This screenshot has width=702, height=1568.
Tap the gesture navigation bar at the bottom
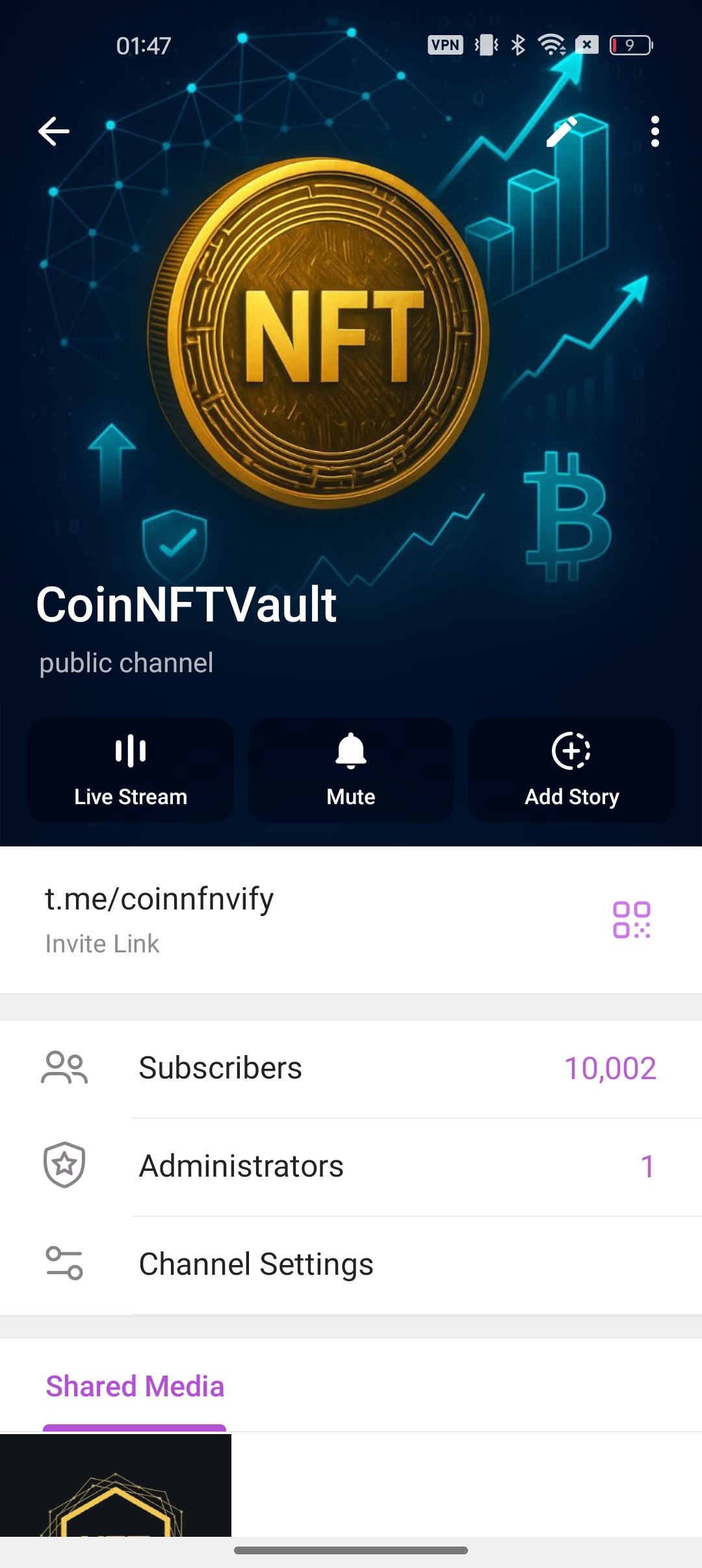point(351,1551)
